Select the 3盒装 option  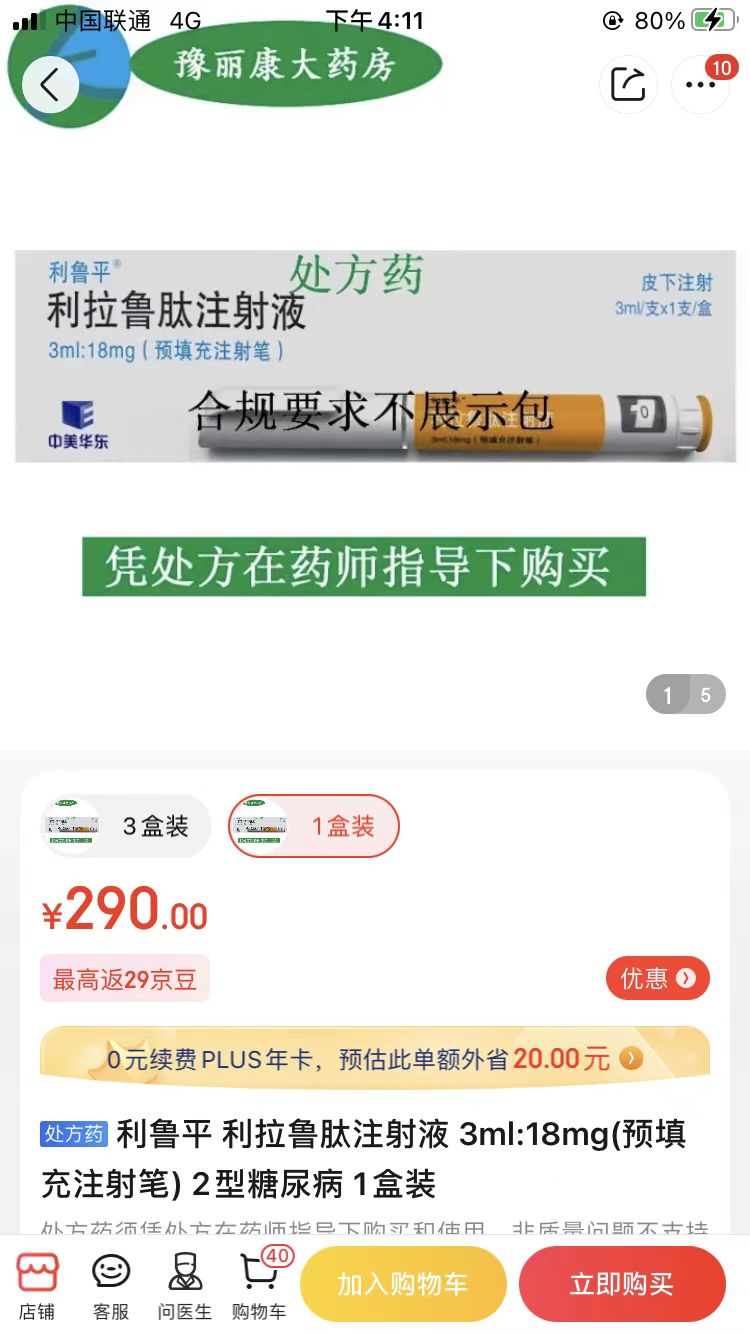pyautogui.click(x=126, y=826)
